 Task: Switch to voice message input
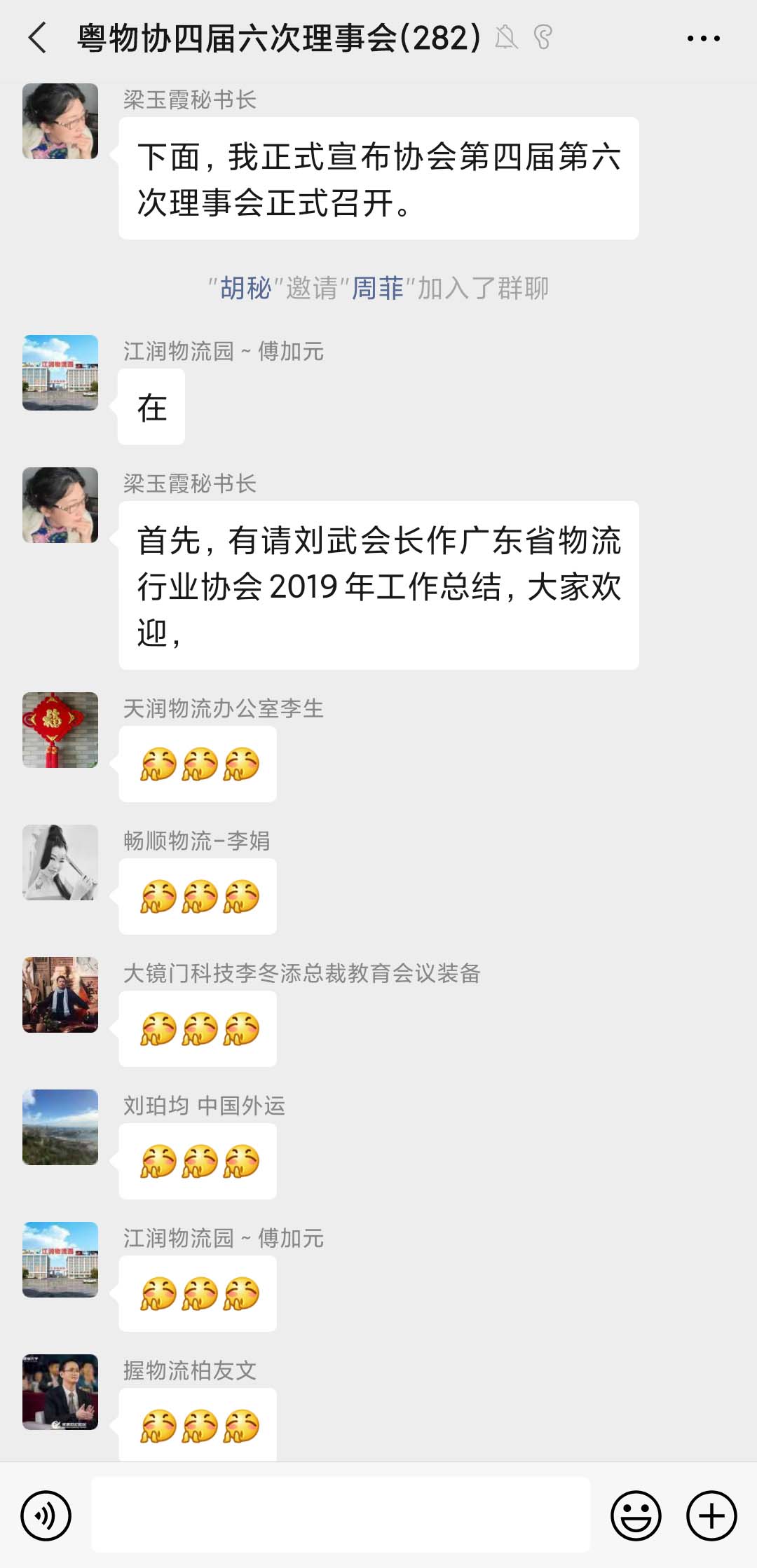46,1515
